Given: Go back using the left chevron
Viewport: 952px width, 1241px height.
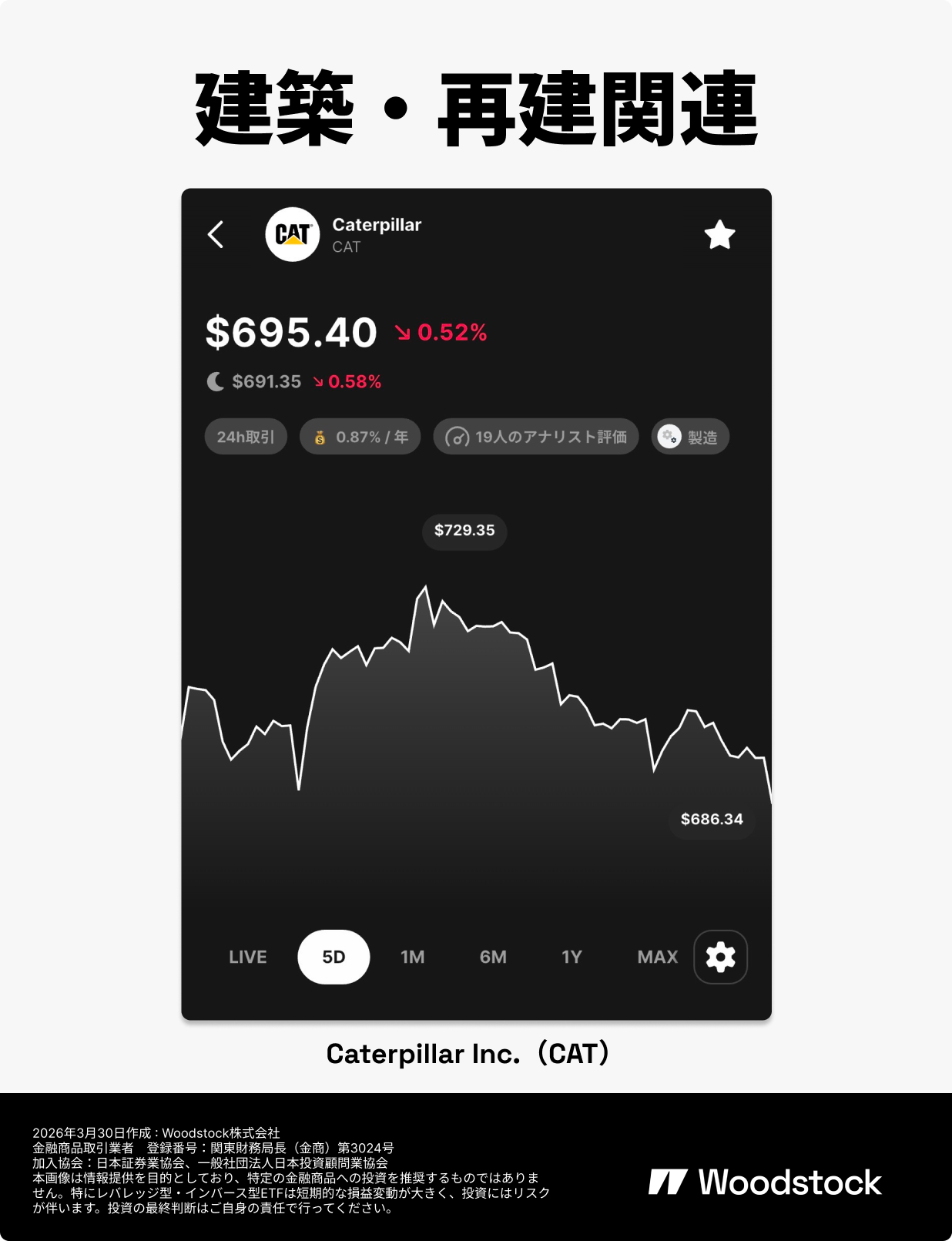Looking at the screenshot, I should coord(215,235).
